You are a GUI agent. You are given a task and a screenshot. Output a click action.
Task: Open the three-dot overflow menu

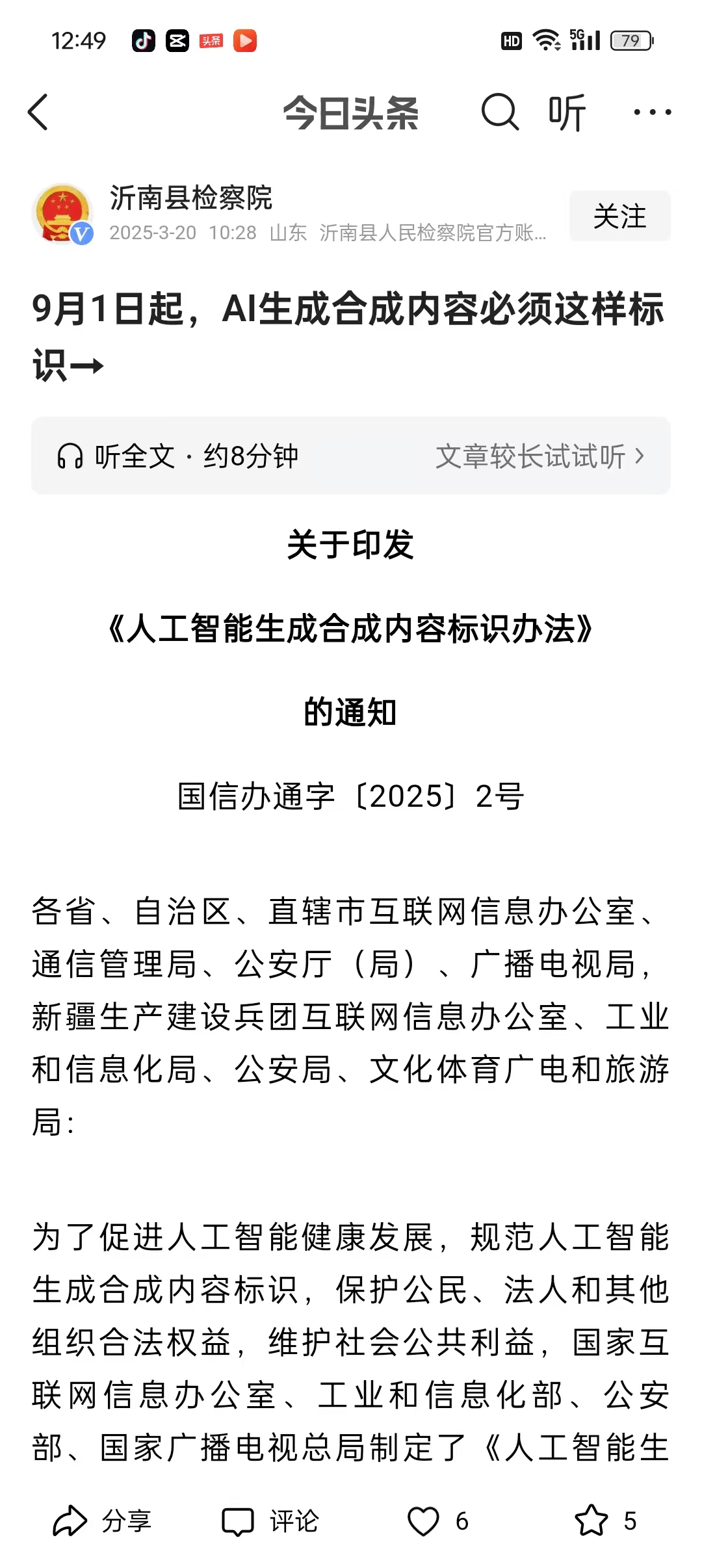652,112
